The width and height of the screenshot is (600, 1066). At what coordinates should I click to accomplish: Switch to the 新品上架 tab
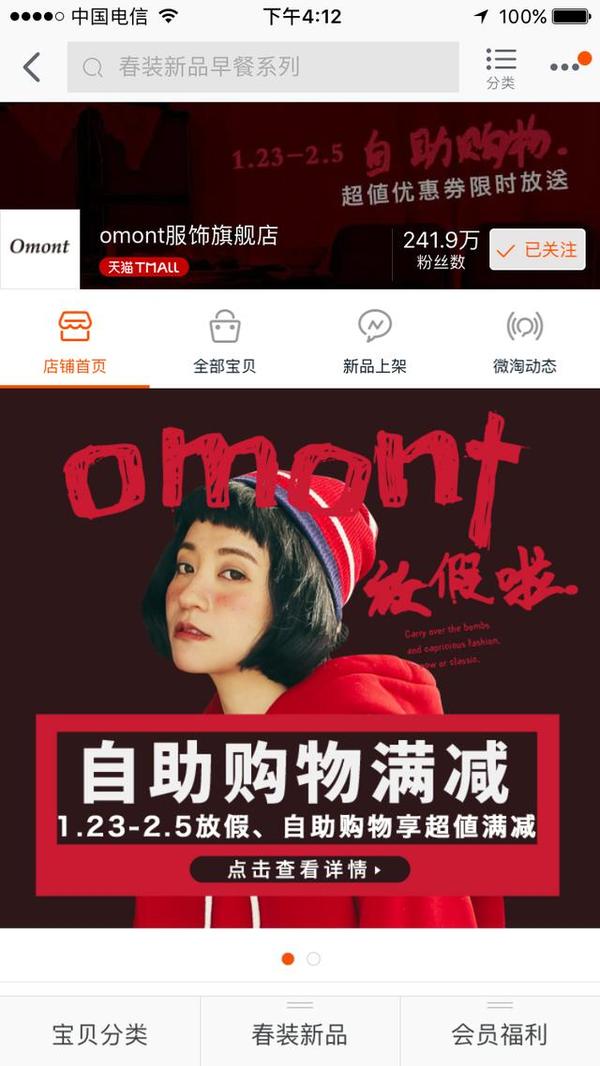[375, 342]
